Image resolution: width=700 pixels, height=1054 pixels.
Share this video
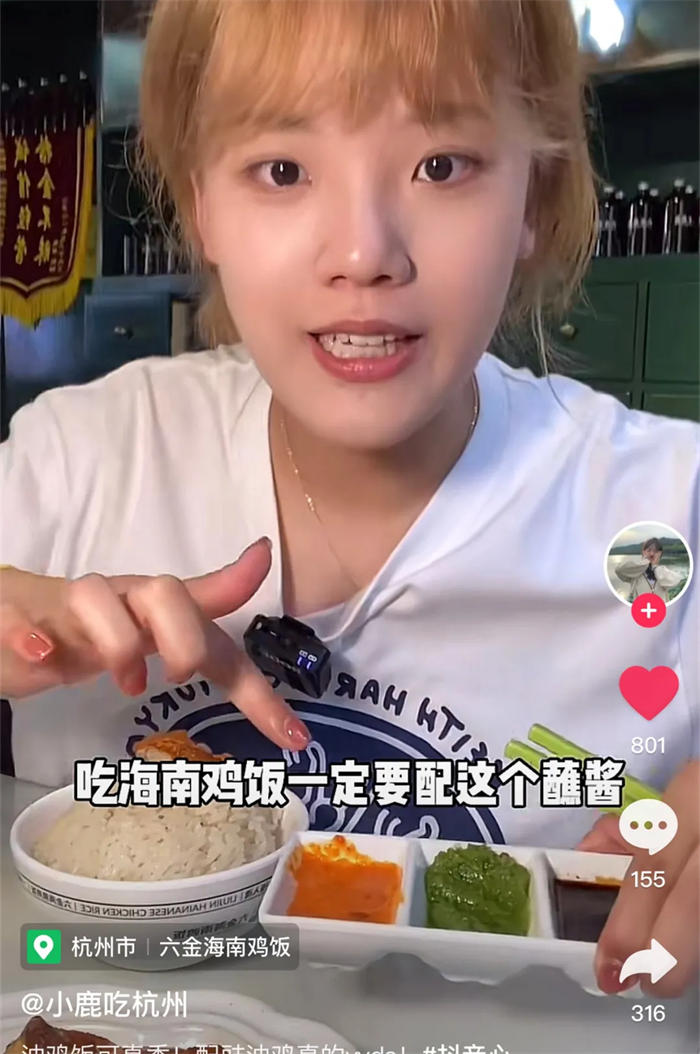[x=648, y=962]
